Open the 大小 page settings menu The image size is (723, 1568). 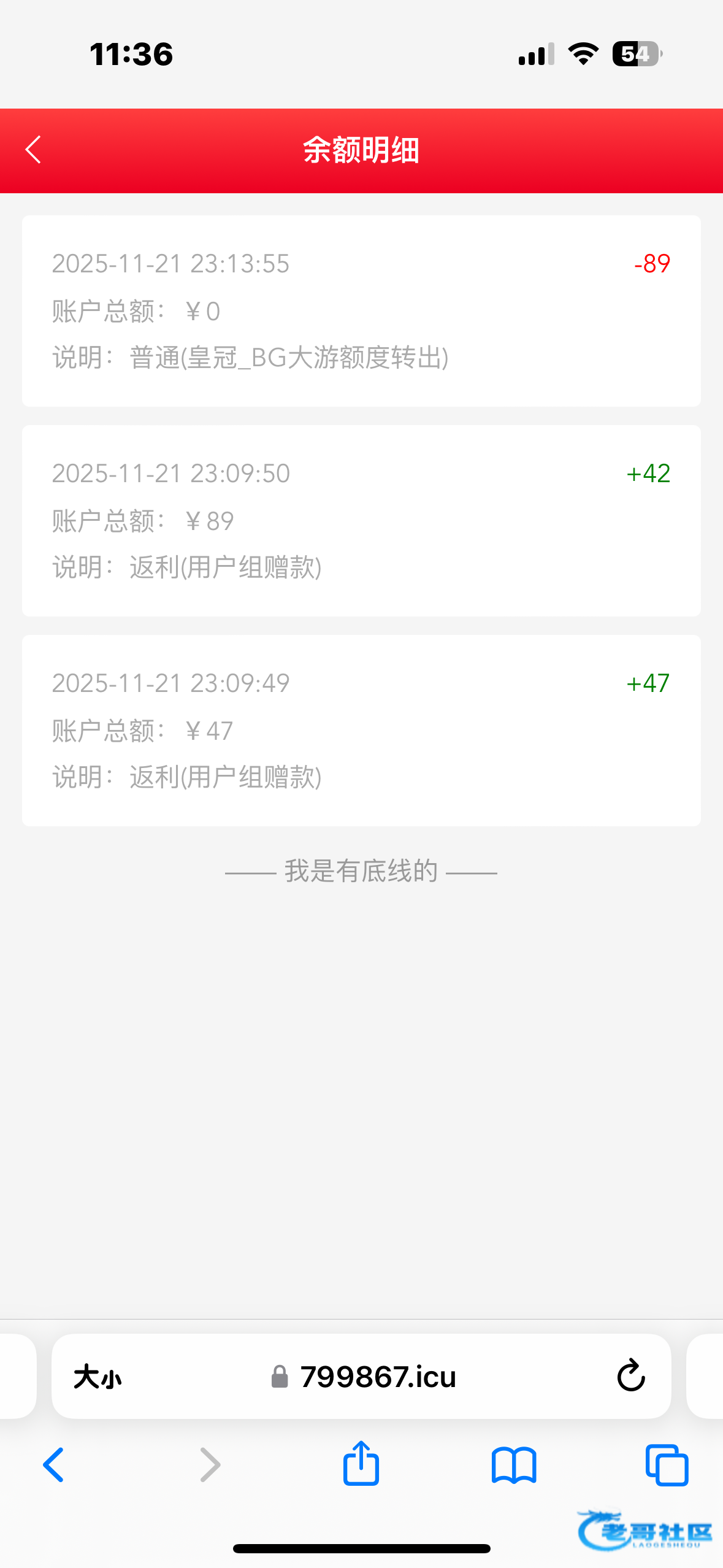[x=98, y=1377]
